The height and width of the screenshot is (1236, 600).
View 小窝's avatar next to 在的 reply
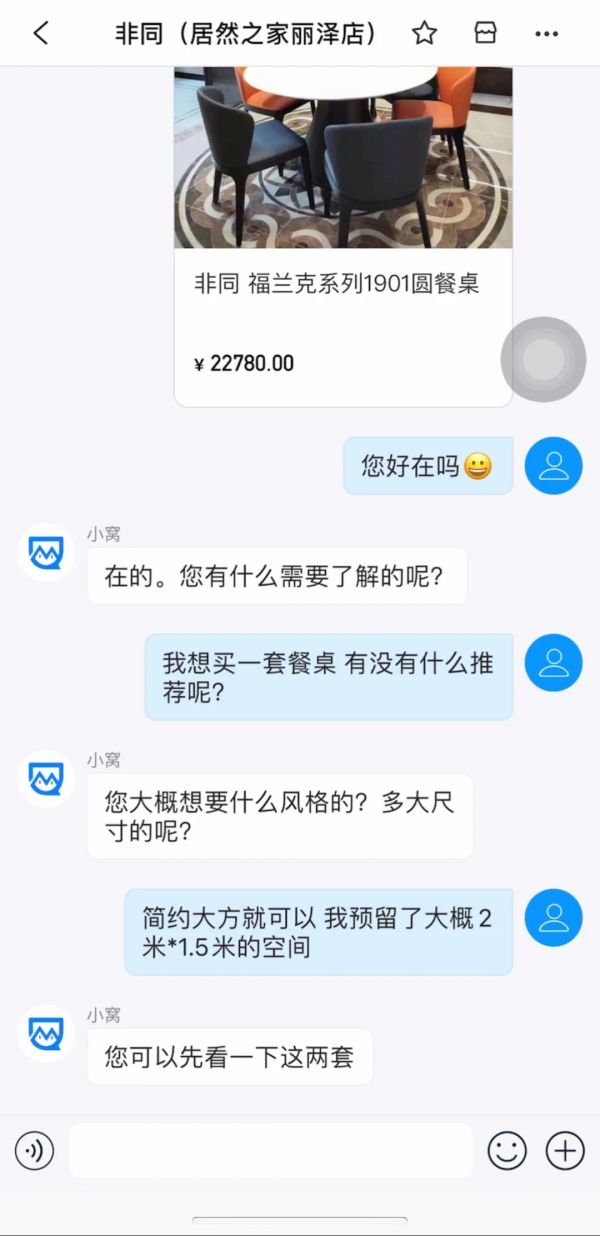click(x=46, y=552)
